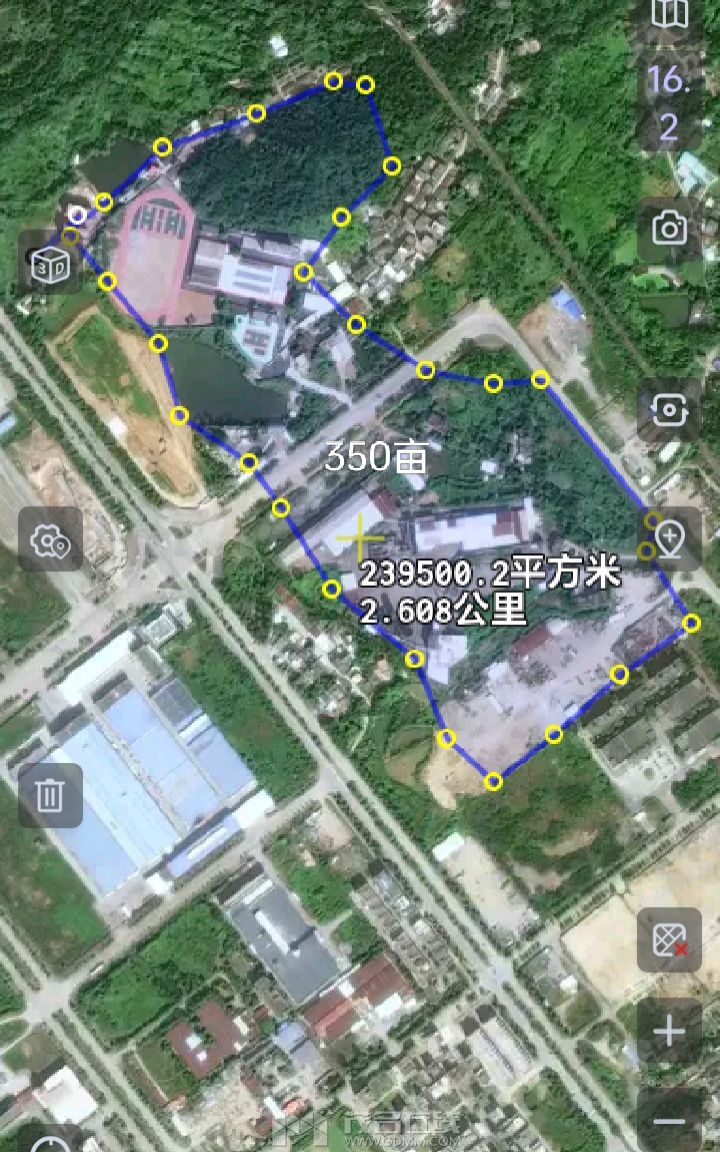Clear the drawn area with the eraser icon

click(669, 941)
